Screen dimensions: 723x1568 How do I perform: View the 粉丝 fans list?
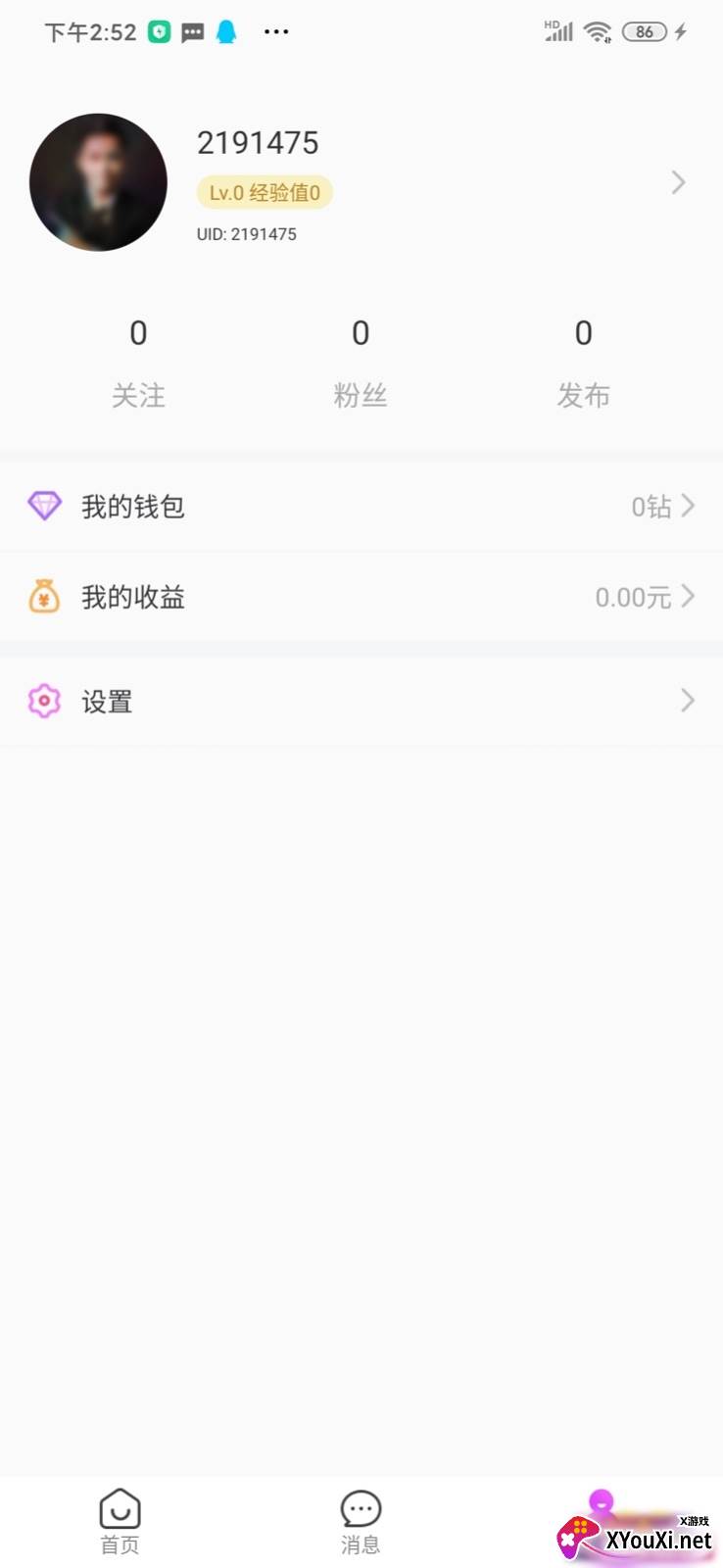point(361,363)
